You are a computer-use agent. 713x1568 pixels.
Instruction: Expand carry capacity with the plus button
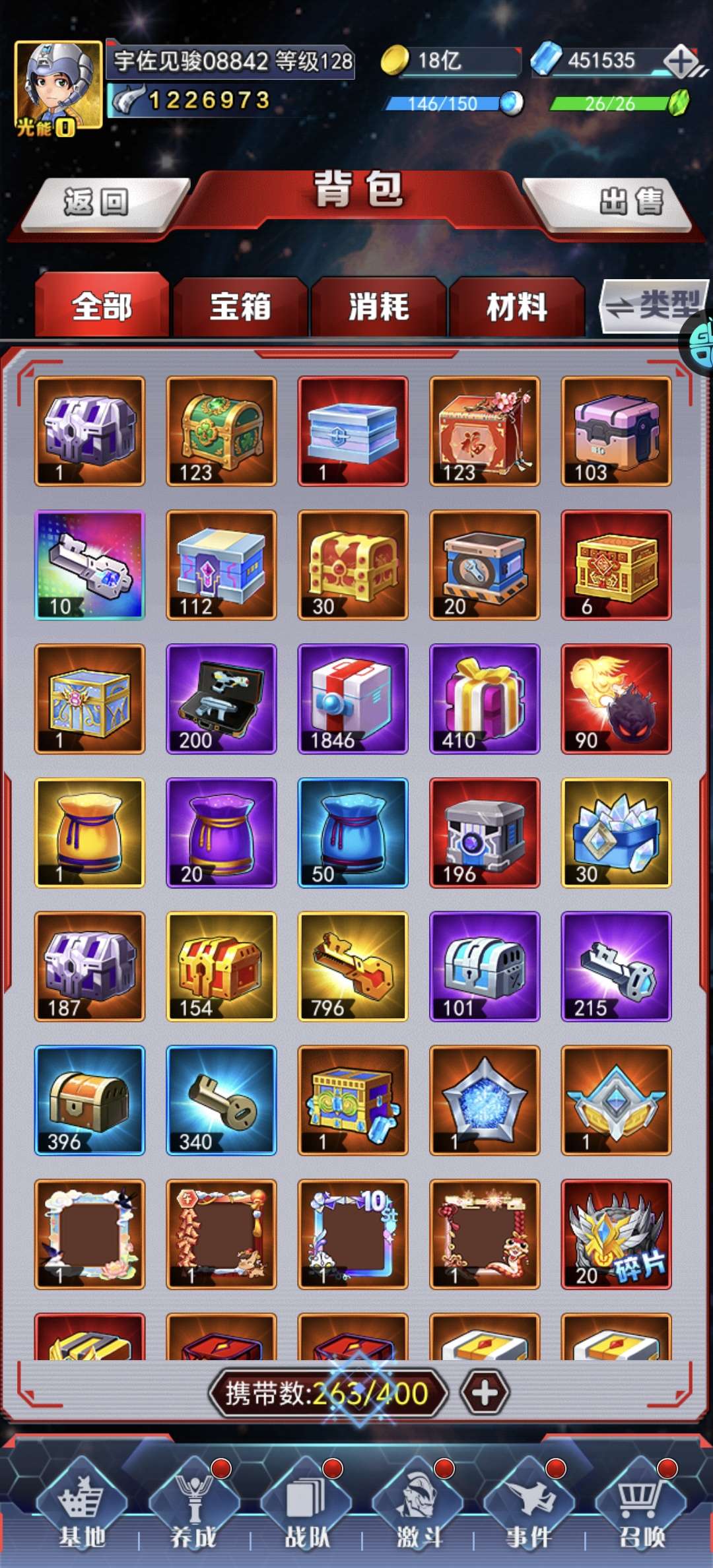pyautogui.click(x=485, y=1393)
